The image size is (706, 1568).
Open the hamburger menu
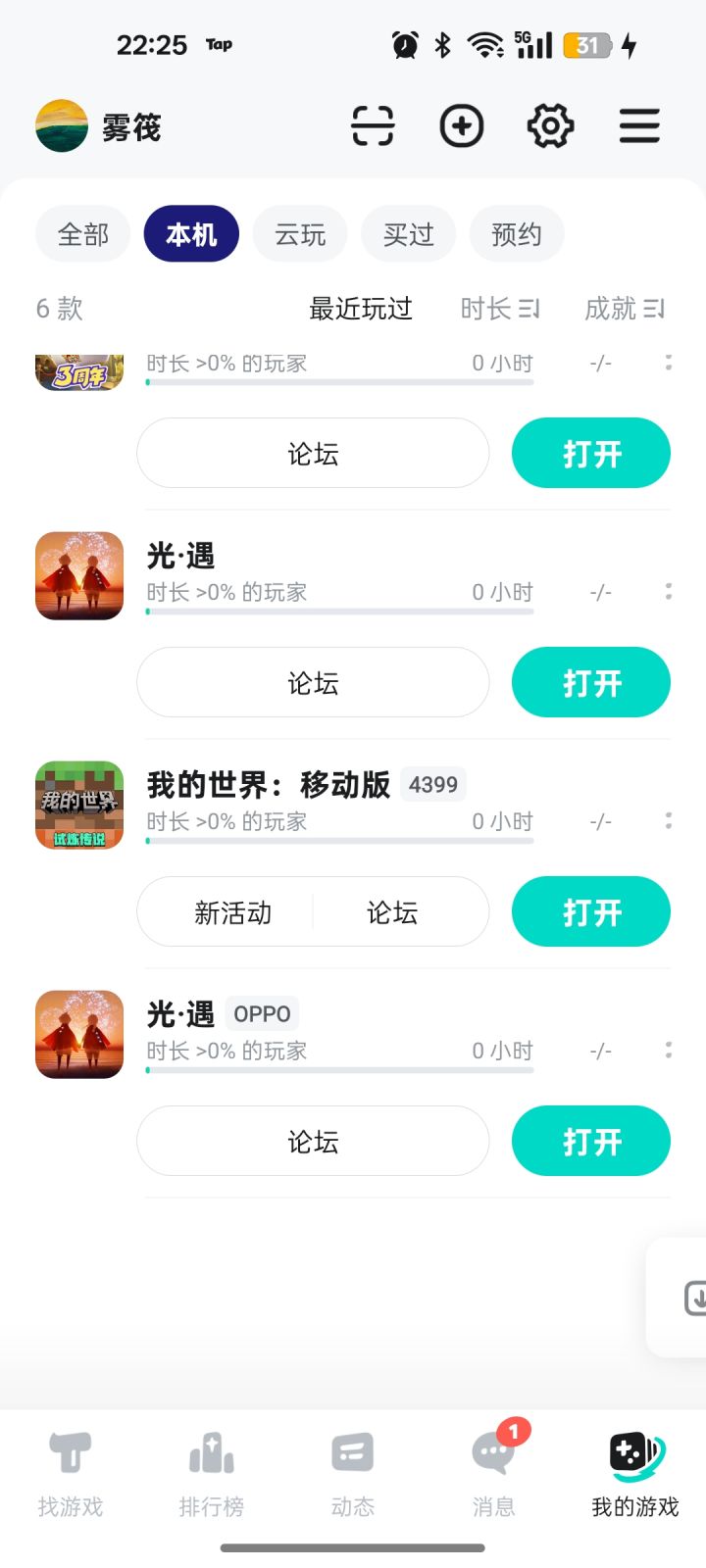639,126
